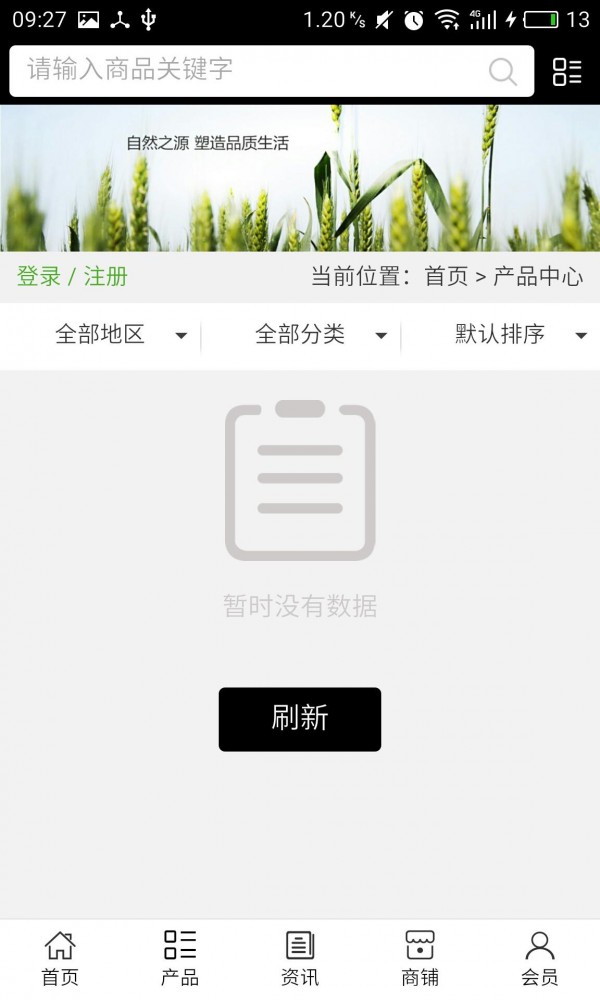Open the category list menu icon
The height and width of the screenshot is (1000, 600).
[567, 71]
